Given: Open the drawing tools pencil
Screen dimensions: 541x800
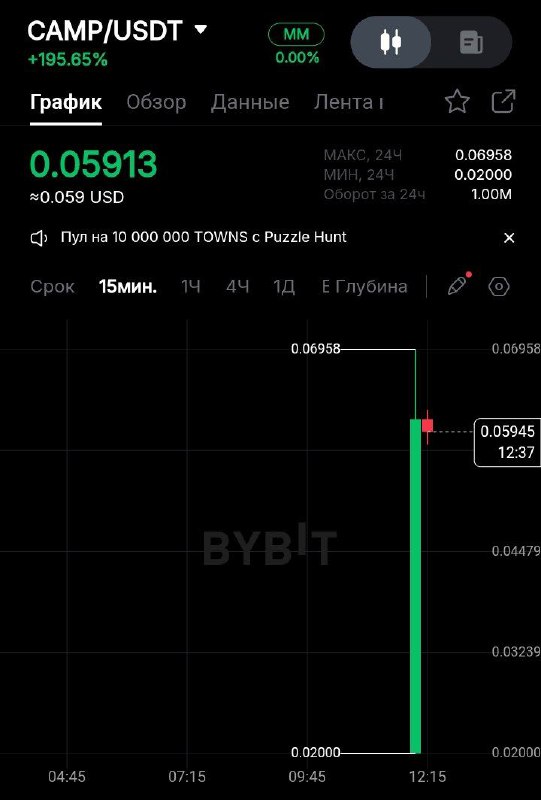Looking at the screenshot, I should [x=458, y=285].
